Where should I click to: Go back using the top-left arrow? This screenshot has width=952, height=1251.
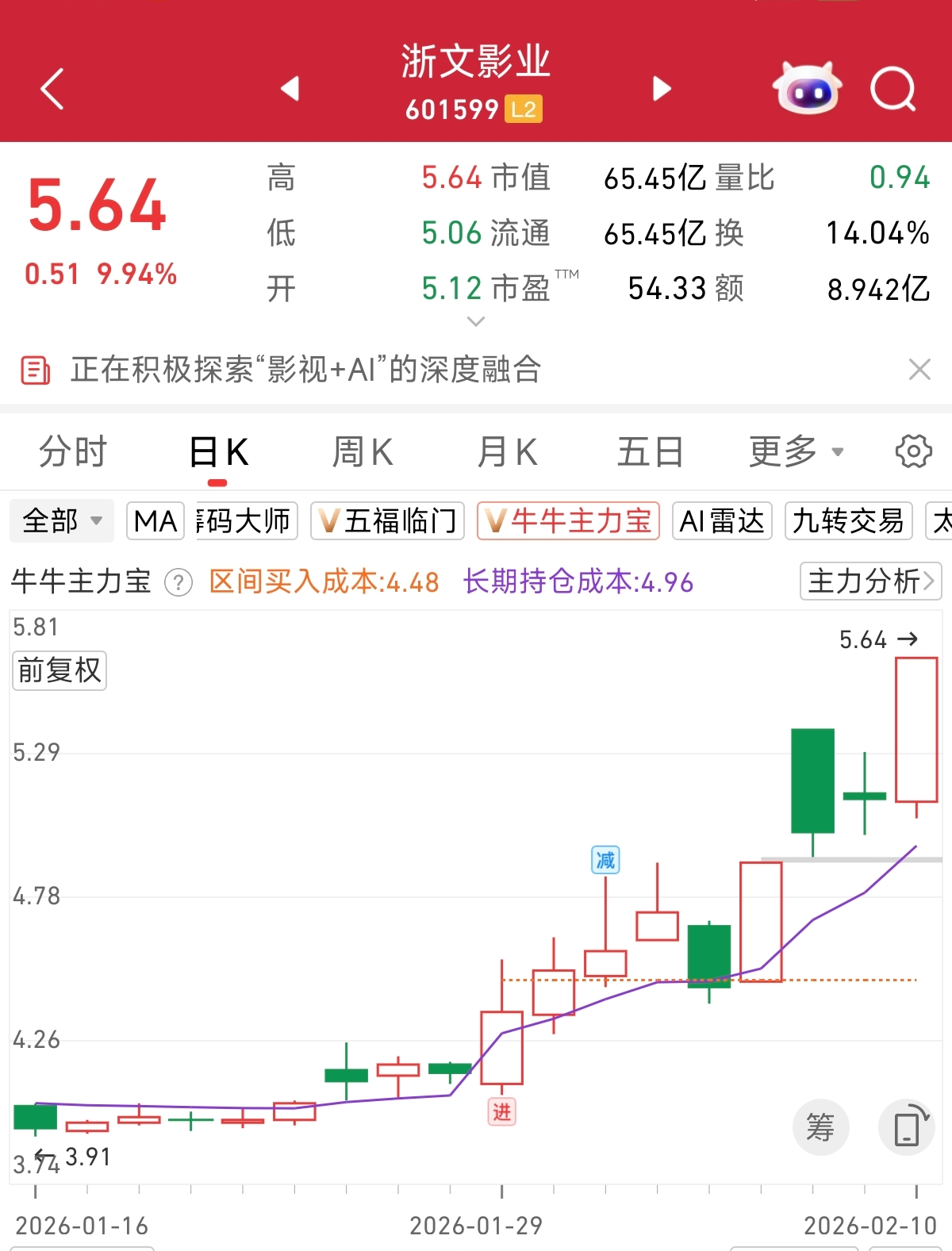click(x=52, y=88)
